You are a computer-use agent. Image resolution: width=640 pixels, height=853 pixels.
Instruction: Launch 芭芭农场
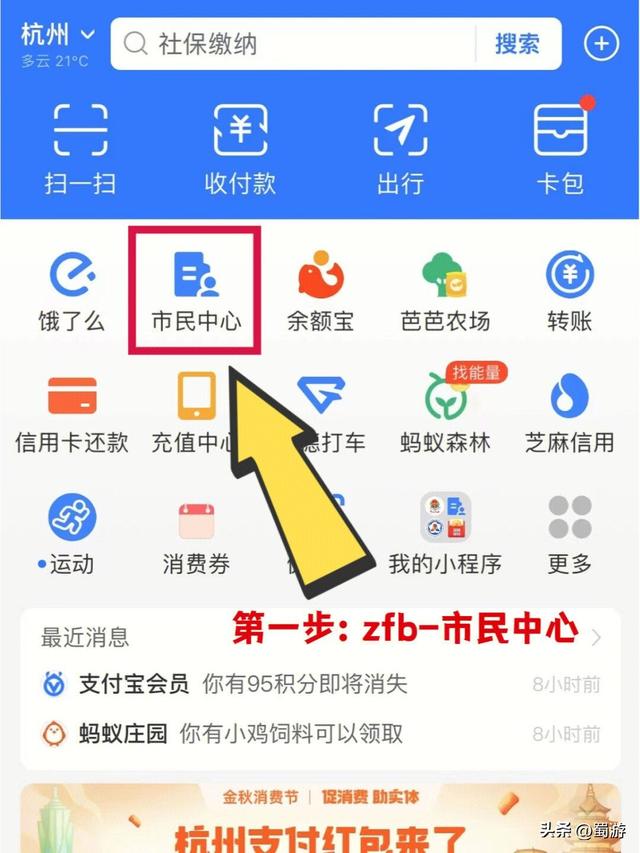(445, 292)
